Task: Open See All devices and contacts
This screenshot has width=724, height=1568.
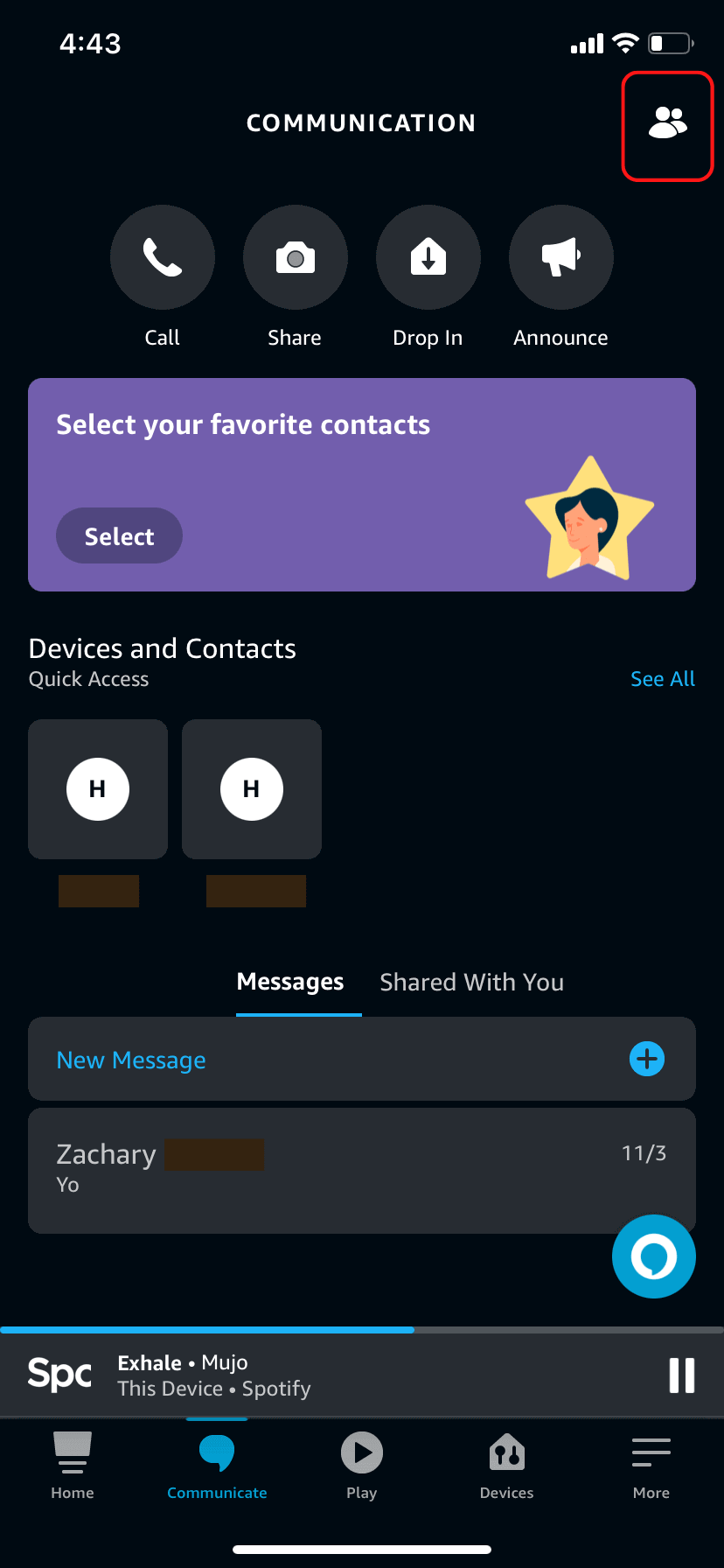Action: [662, 678]
